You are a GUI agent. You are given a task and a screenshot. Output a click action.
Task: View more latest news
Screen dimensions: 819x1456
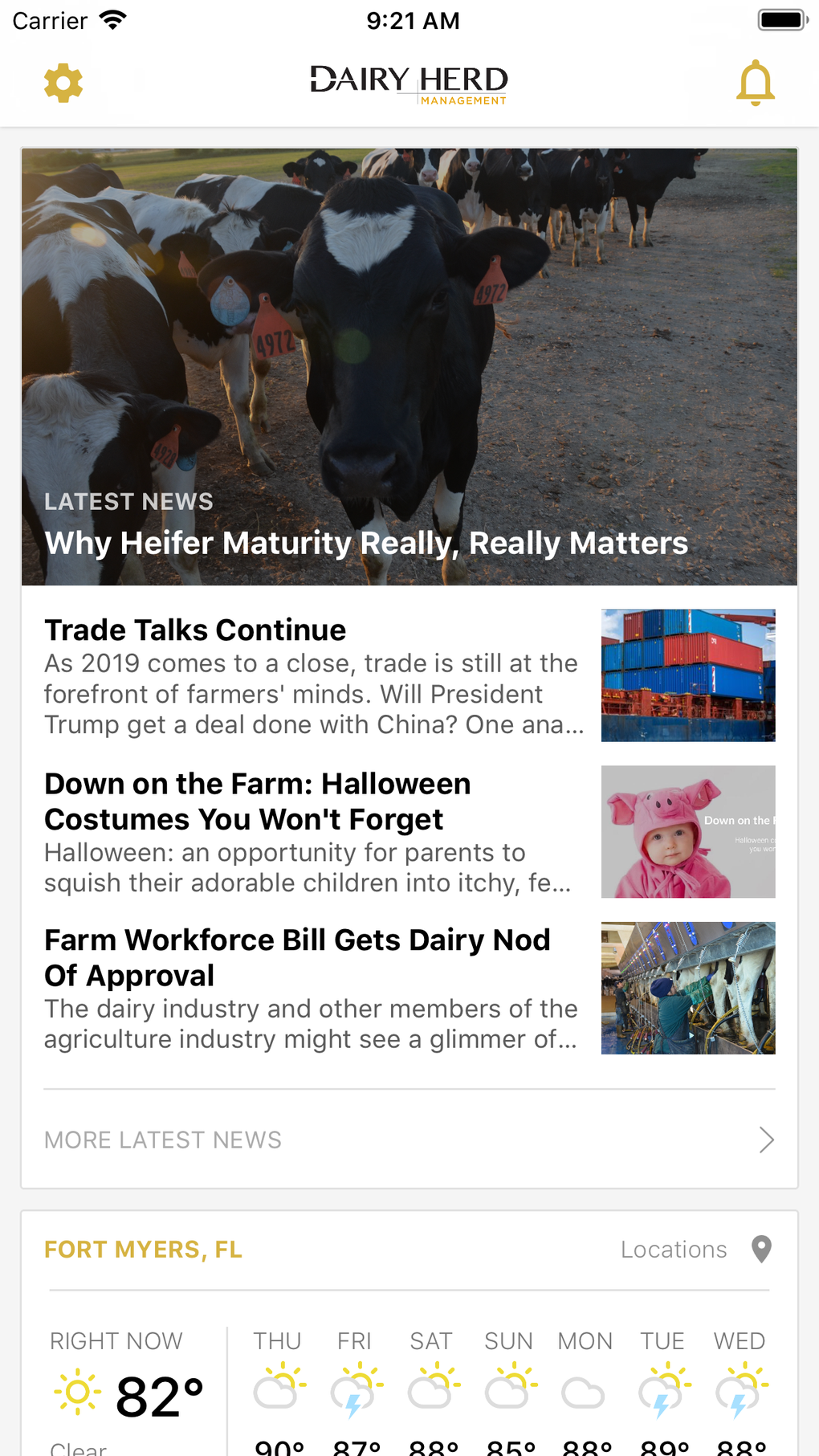(409, 1140)
